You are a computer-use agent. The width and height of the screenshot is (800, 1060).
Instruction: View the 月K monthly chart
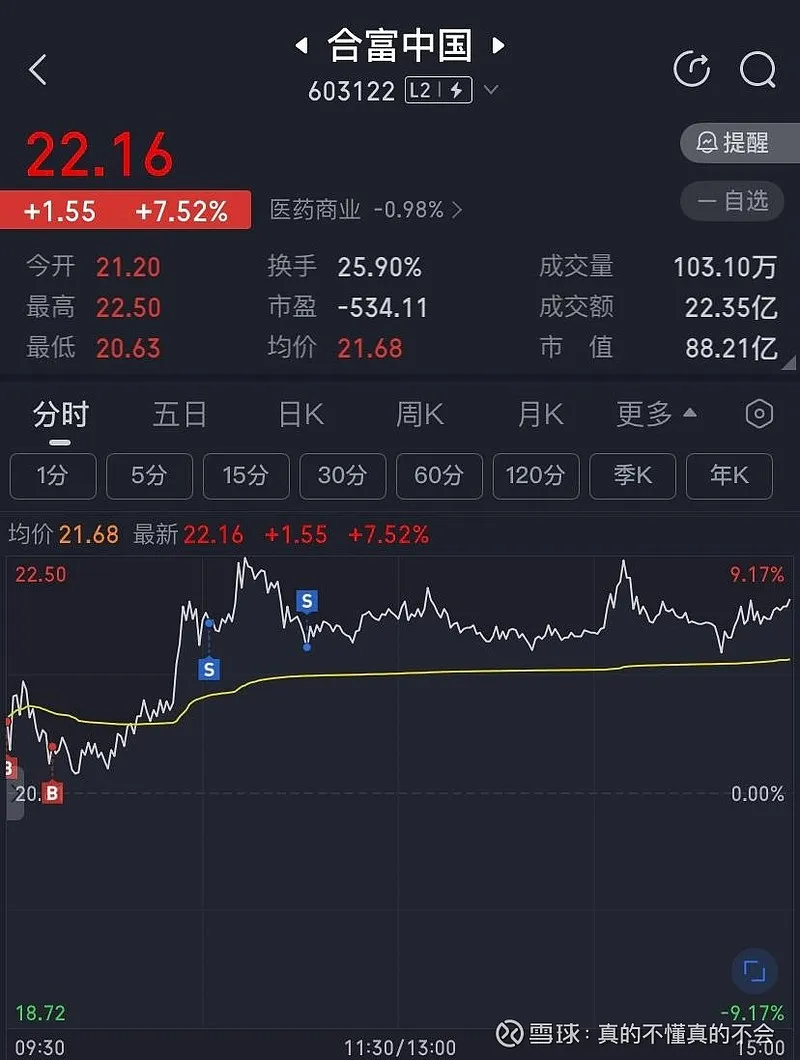pos(540,414)
